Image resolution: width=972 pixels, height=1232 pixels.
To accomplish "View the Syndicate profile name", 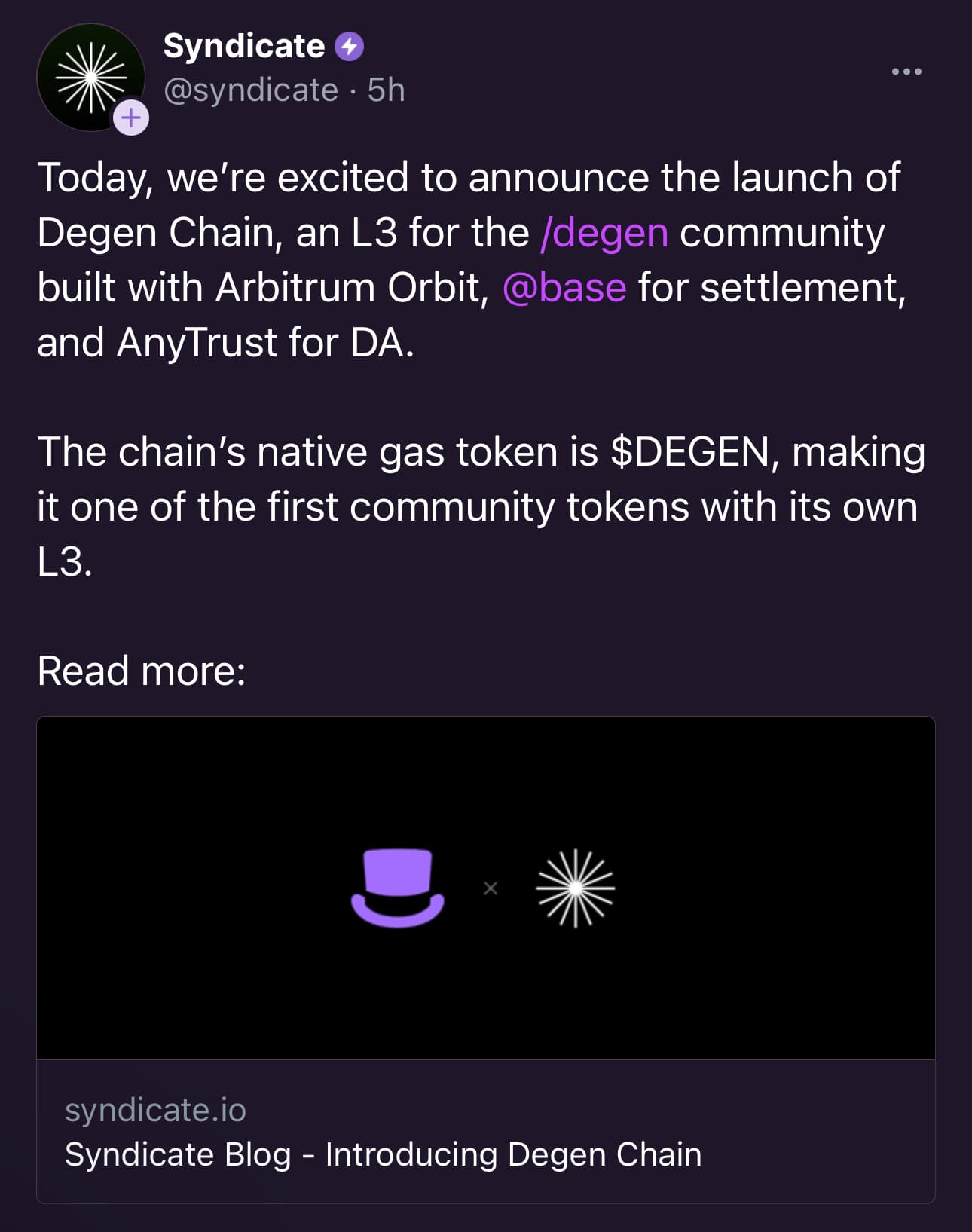I will (243, 47).
